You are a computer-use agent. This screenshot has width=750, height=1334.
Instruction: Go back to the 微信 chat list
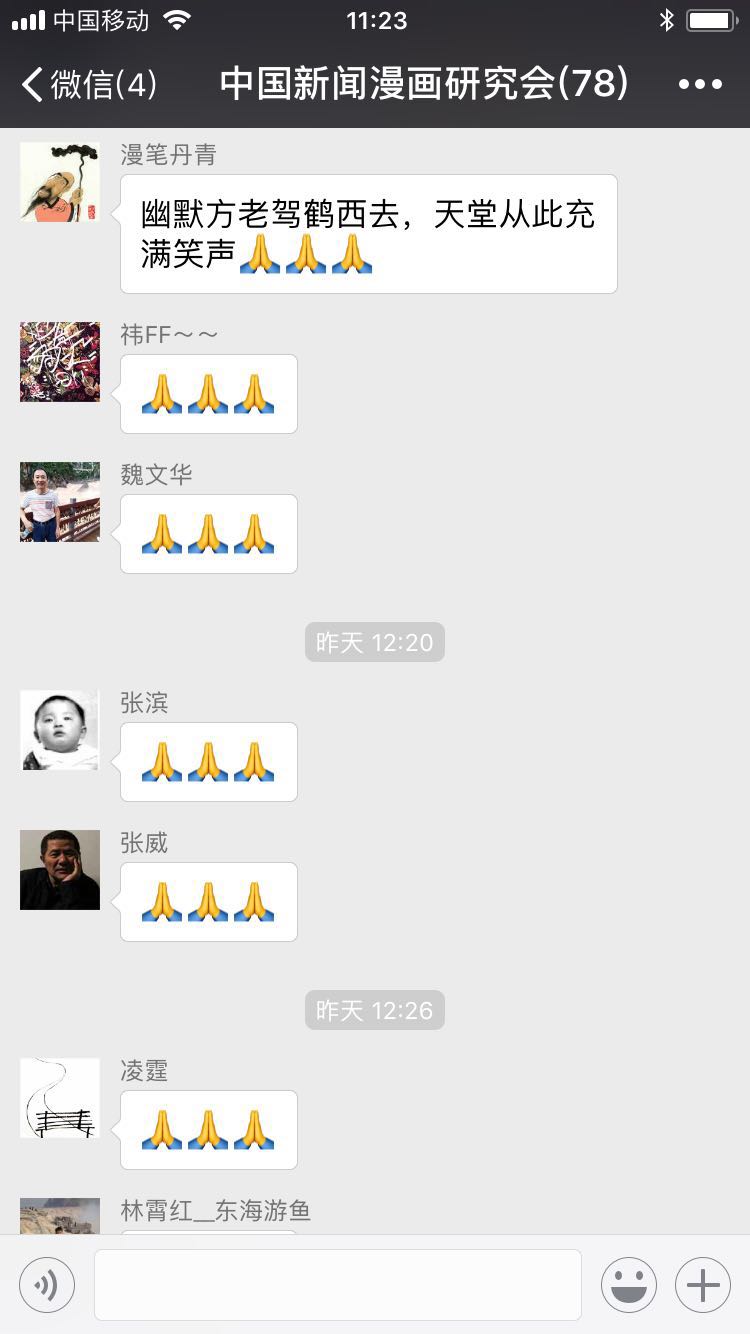pyautogui.click(x=88, y=85)
